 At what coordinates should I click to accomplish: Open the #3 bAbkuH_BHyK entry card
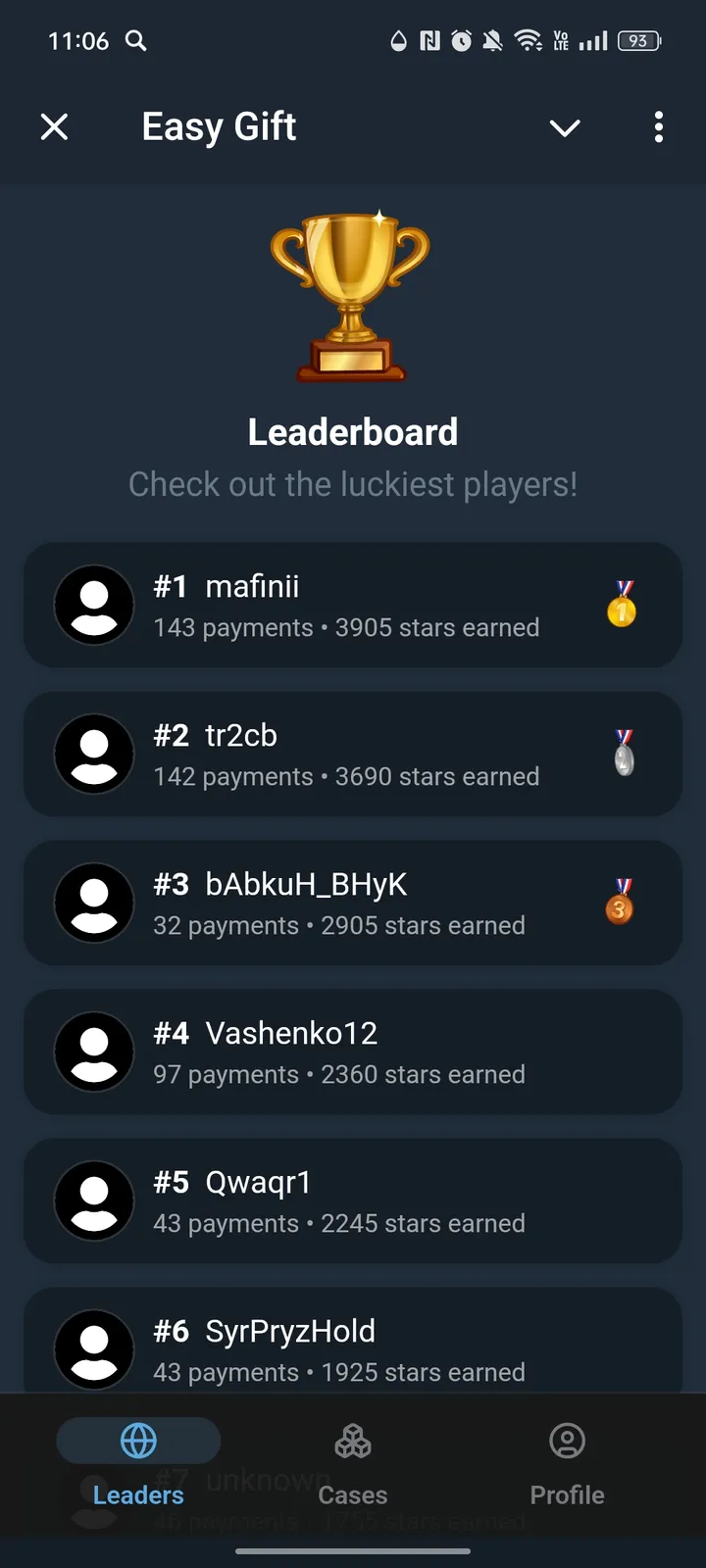tap(352, 904)
